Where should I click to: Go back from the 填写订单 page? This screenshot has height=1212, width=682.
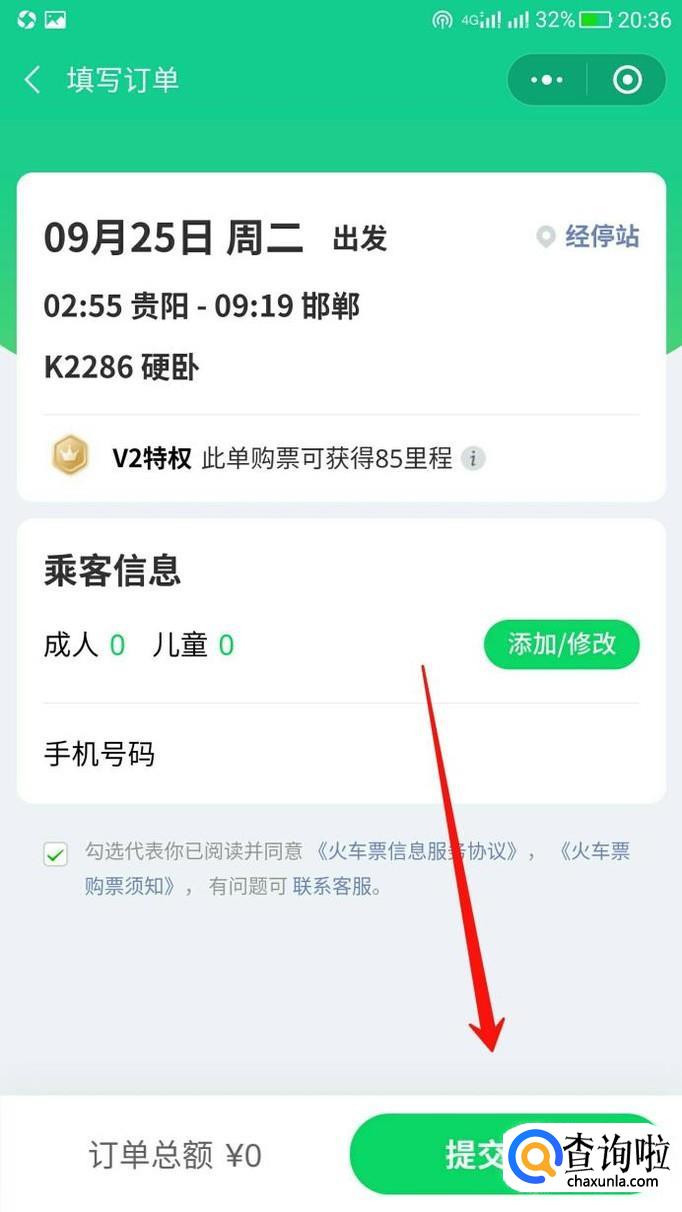[33, 80]
